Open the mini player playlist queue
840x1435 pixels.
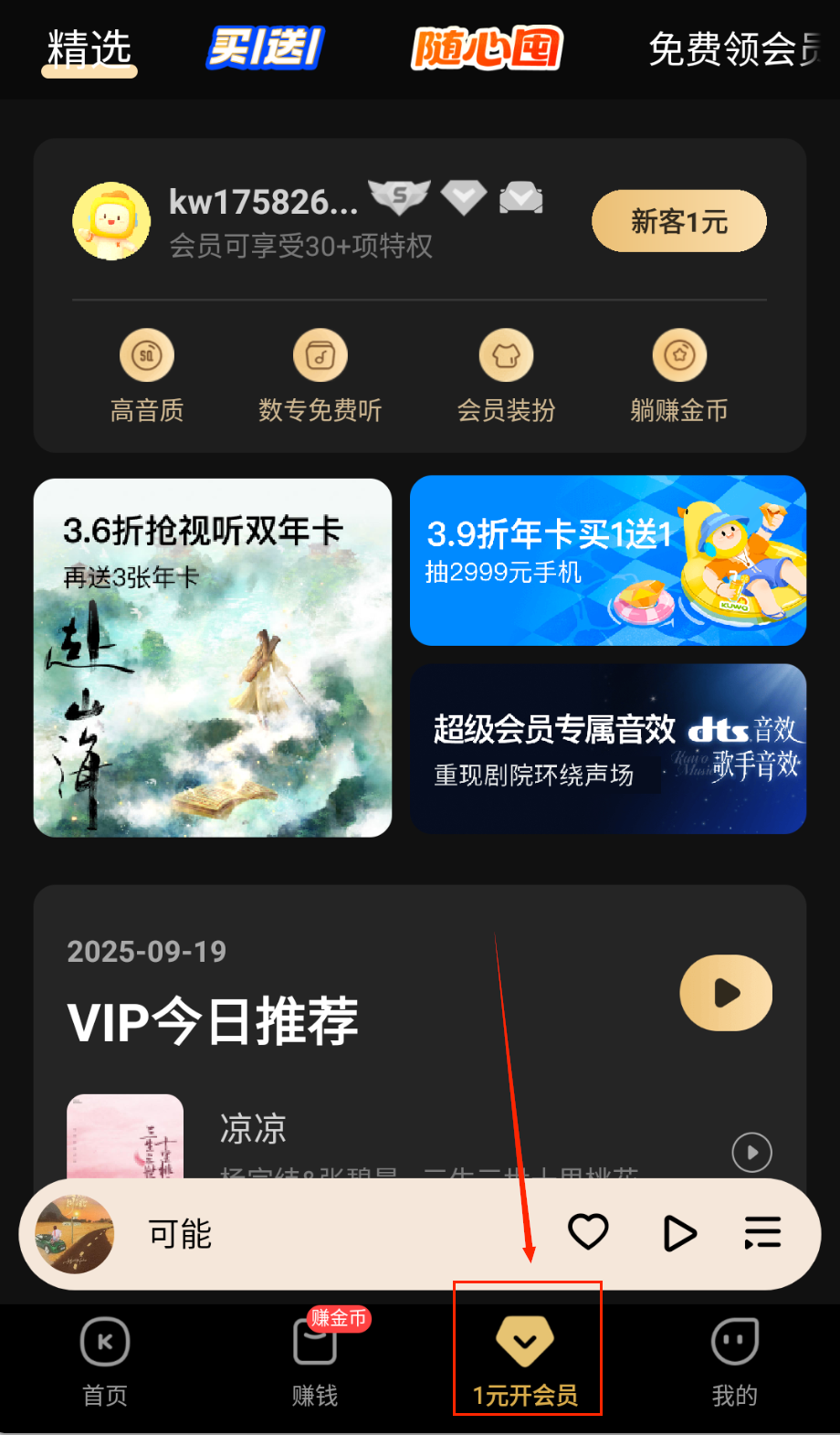pos(762,1233)
